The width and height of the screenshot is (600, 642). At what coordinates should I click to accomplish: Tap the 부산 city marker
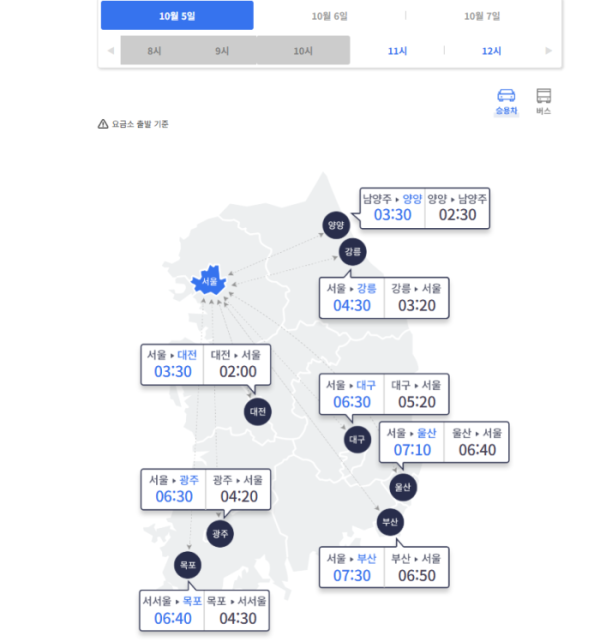click(x=391, y=522)
